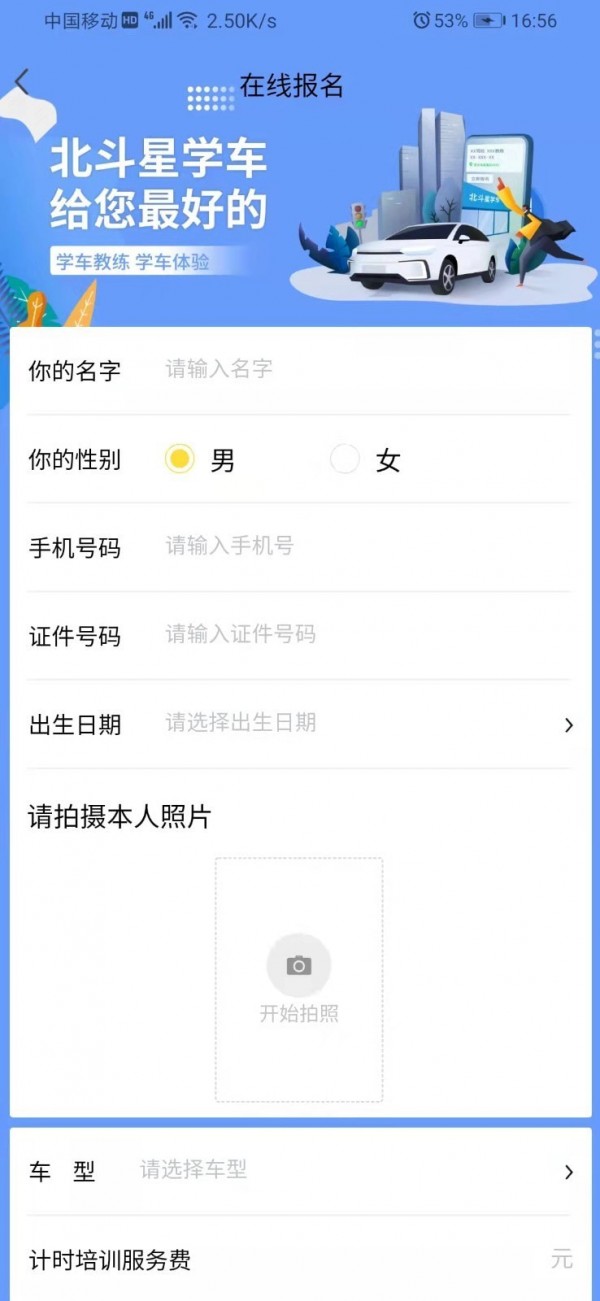Enter the 证件号码 ID number field
The width and height of the screenshot is (600, 1301).
tap(360, 634)
